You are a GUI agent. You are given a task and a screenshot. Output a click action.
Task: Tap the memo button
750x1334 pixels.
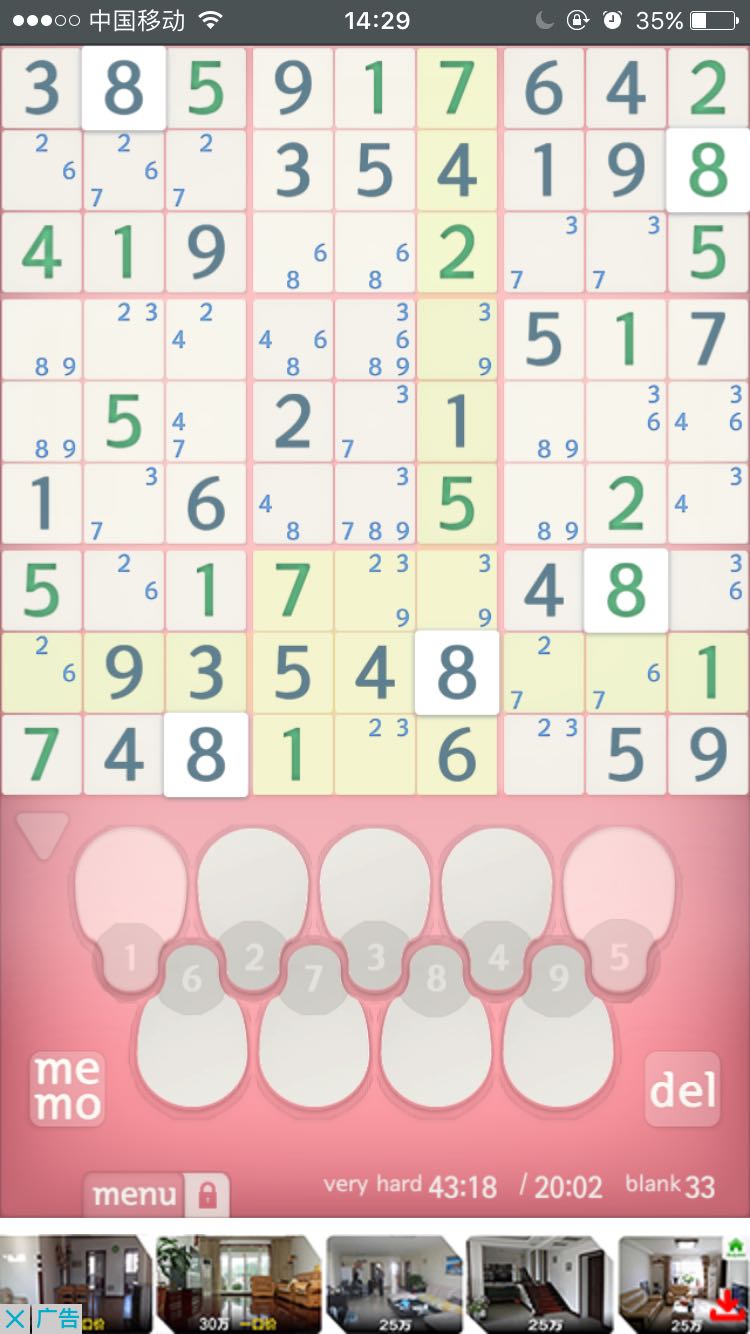point(67,1088)
